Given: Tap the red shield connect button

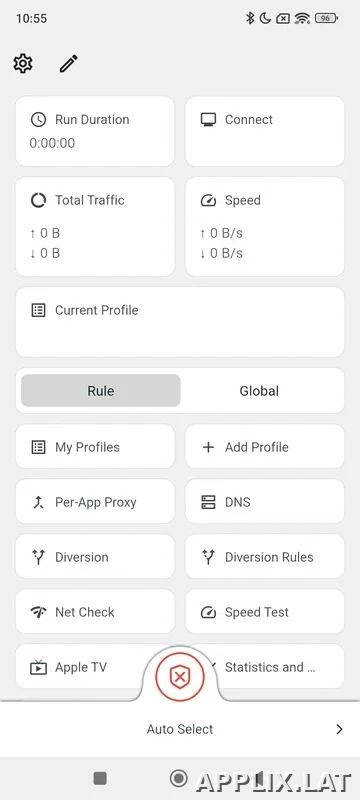Looking at the screenshot, I should coord(179,677).
